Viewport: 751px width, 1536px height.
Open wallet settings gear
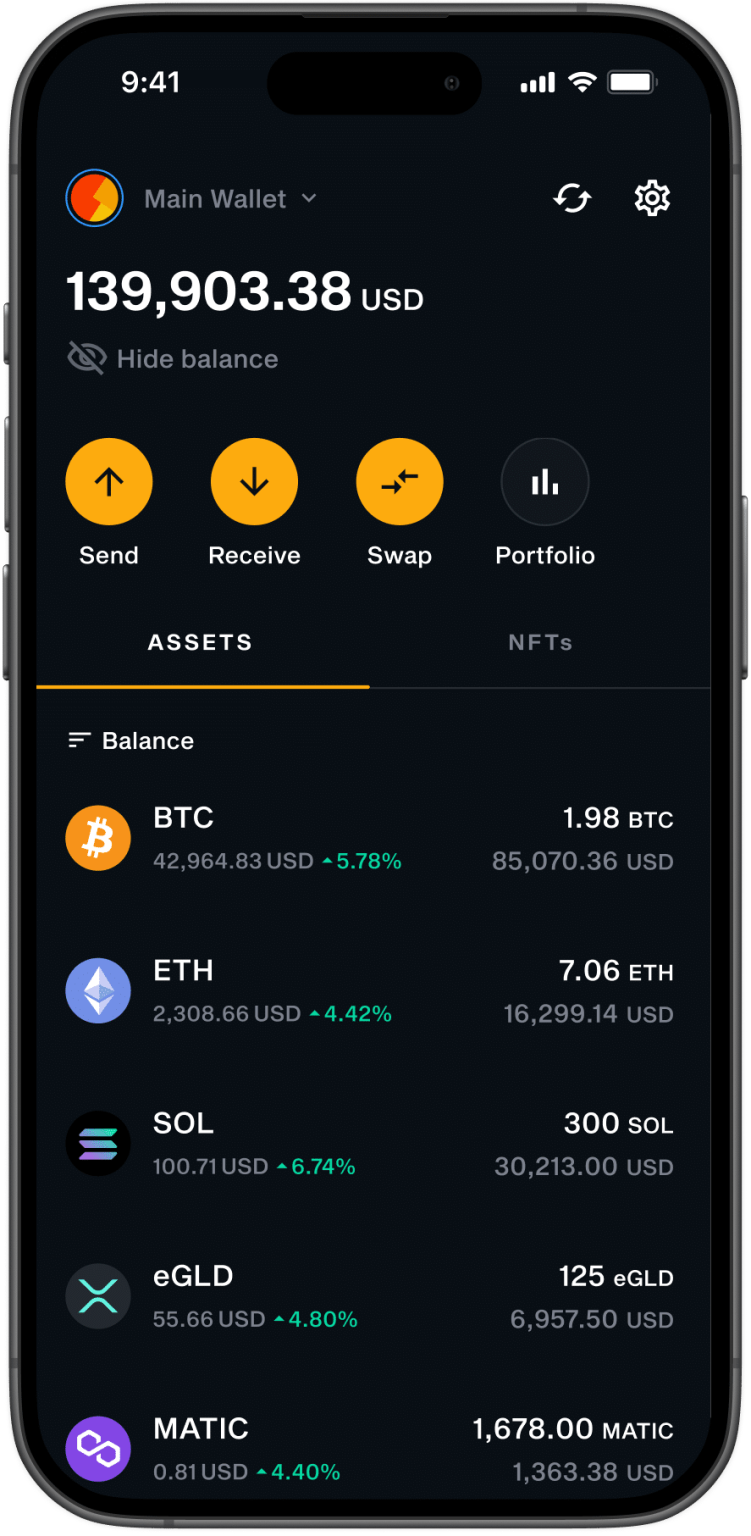pyautogui.click(x=651, y=198)
